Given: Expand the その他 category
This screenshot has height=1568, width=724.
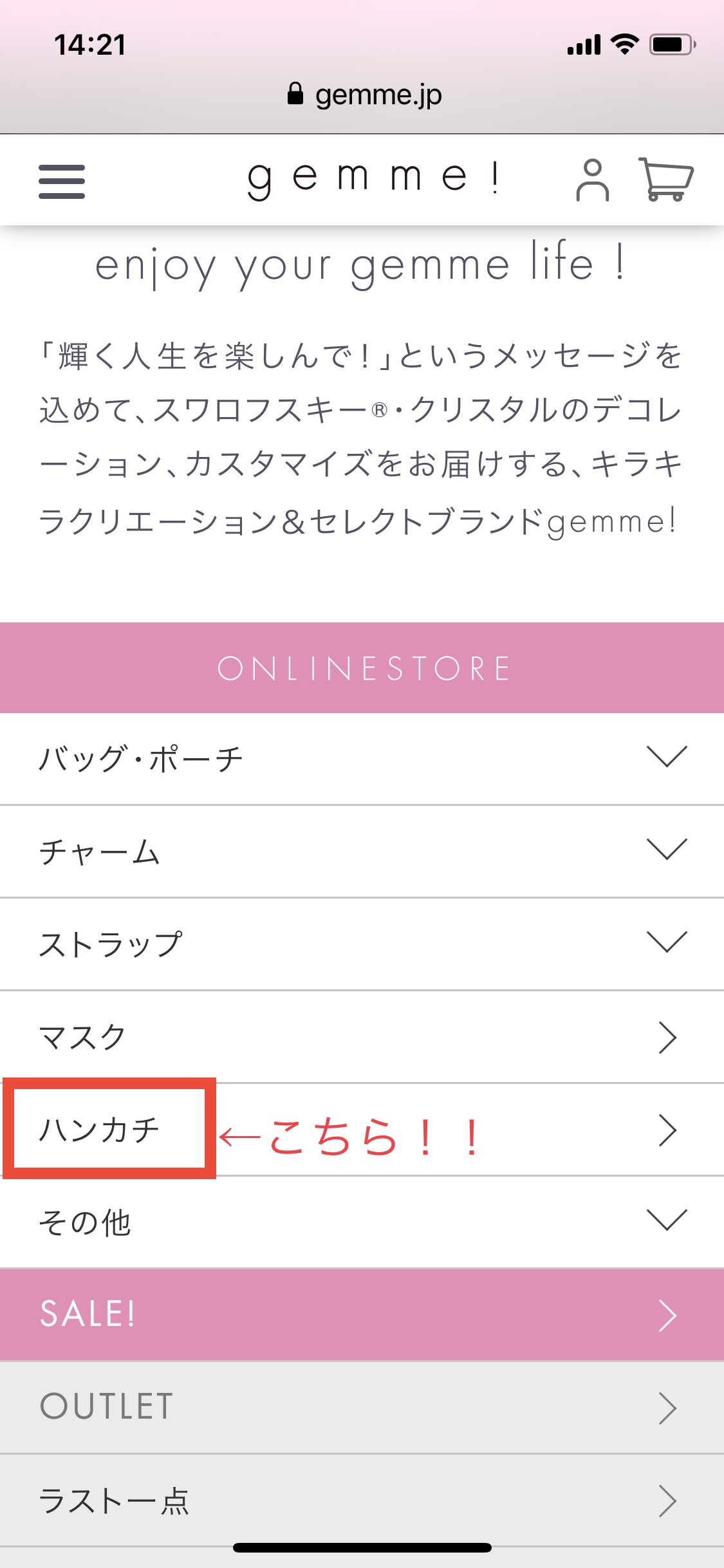Looking at the screenshot, I should 362,1222.
